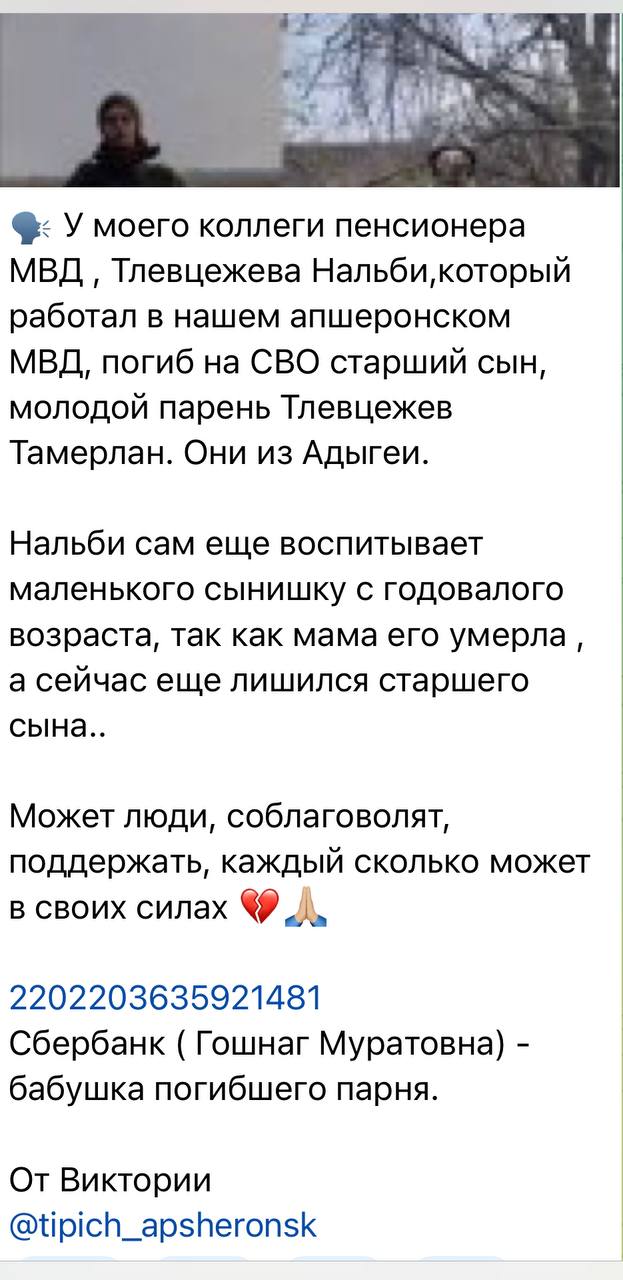Open the photo attached to the post
Image resolution: width=623 pixels, height=1280 pixels.
(x=311, y=100)
